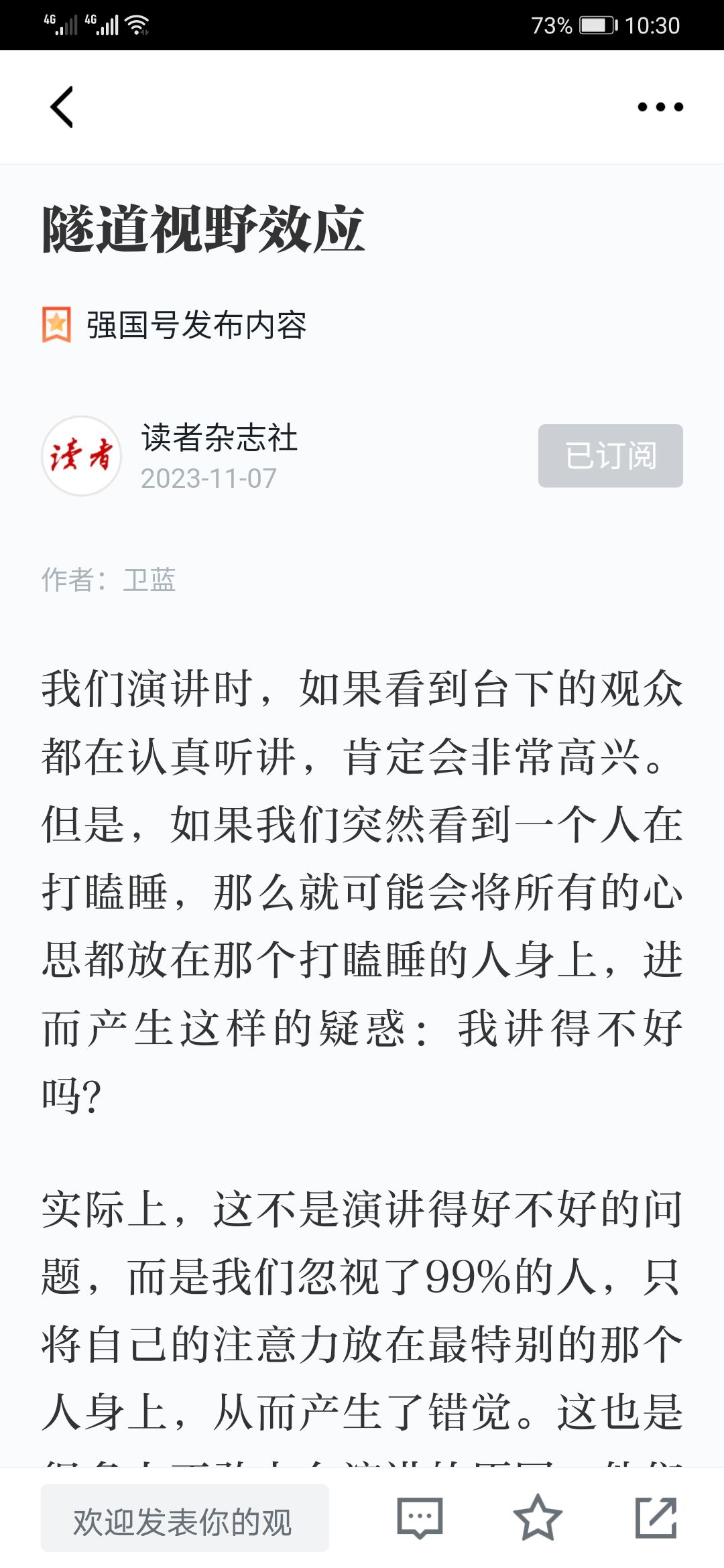Image resolution: width=724 pixels, height=1568 pixels.
Task: Open the three-dot overflow menu
Action: tap(660, 107)
